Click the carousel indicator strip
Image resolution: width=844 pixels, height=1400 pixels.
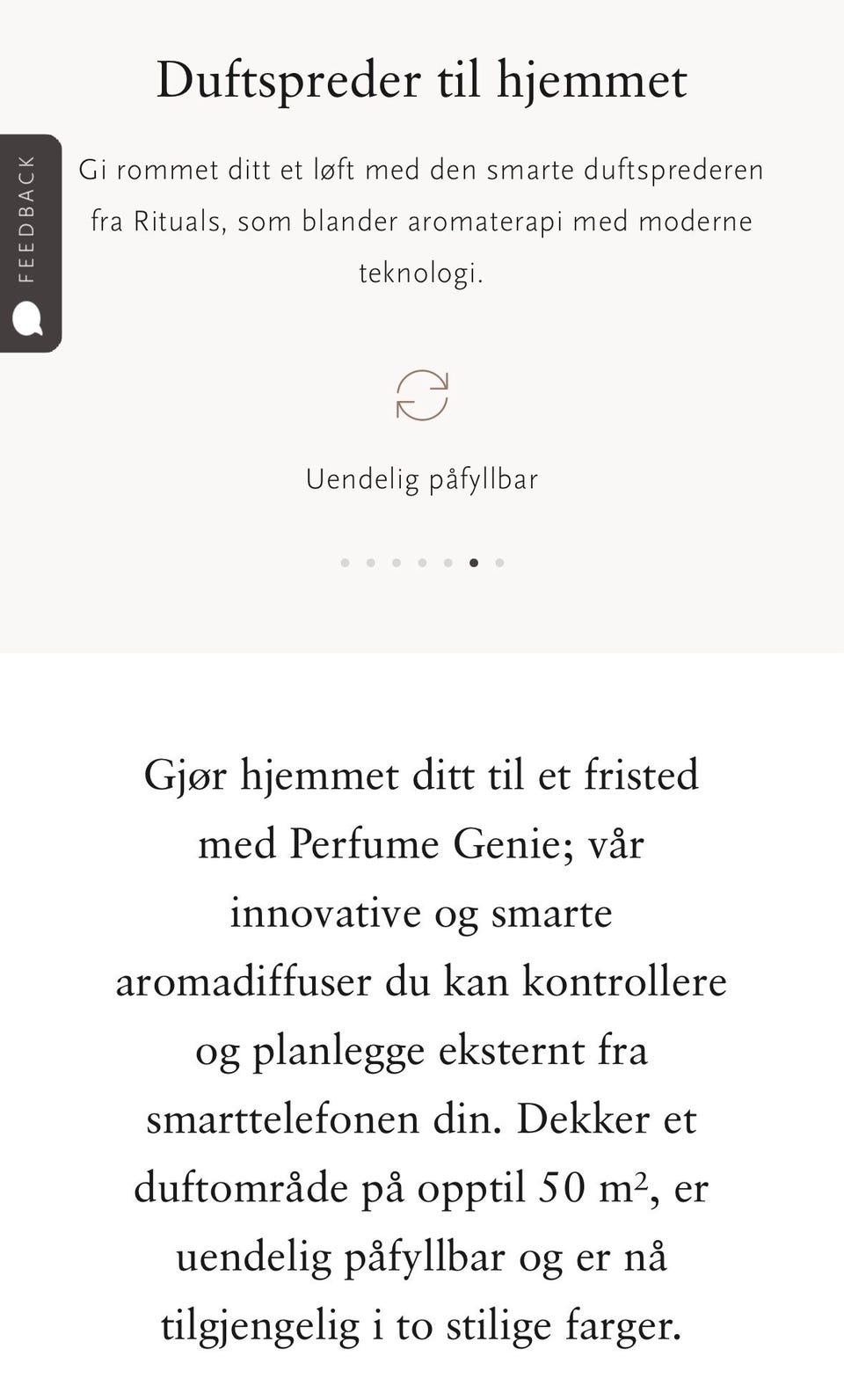tap(422, 562)
